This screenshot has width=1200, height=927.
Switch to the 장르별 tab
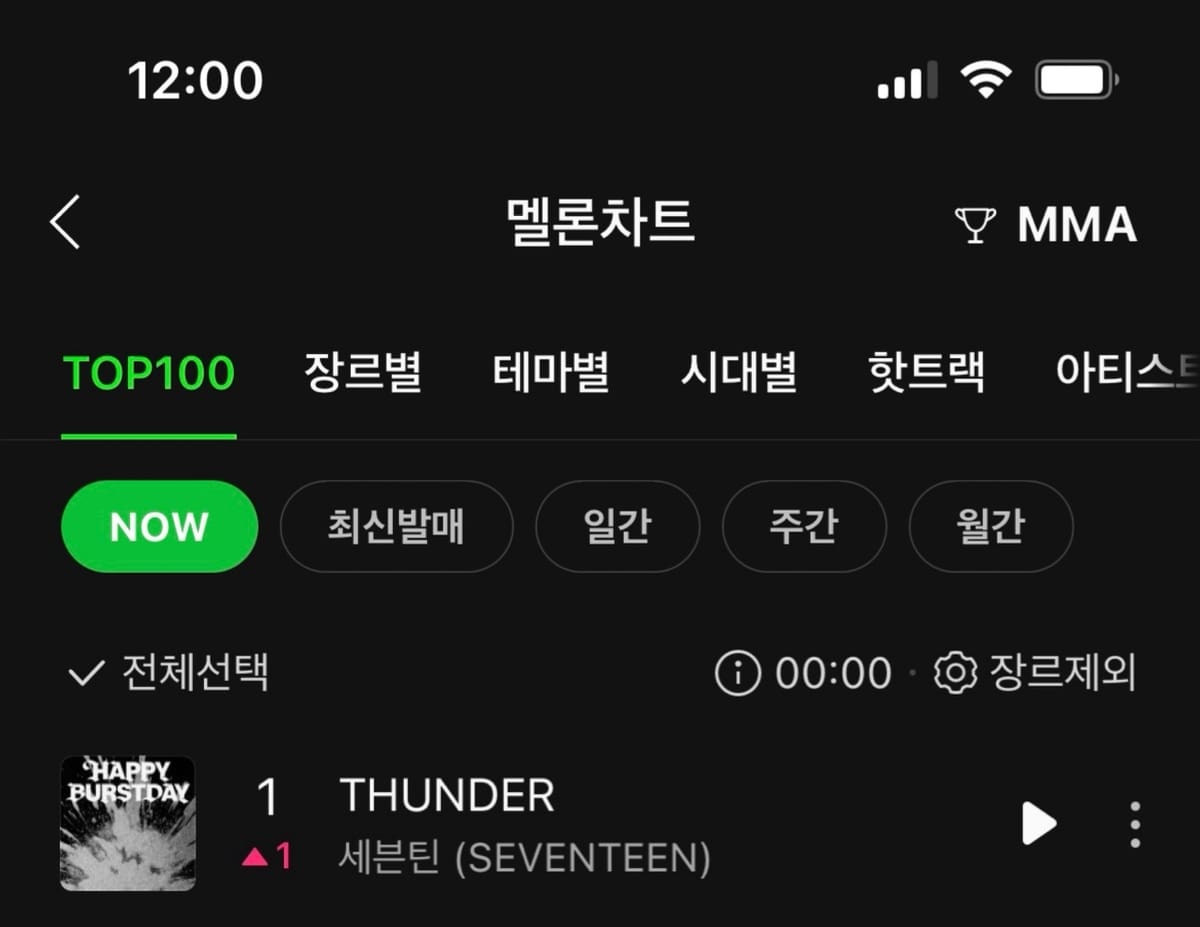point(363,374)
